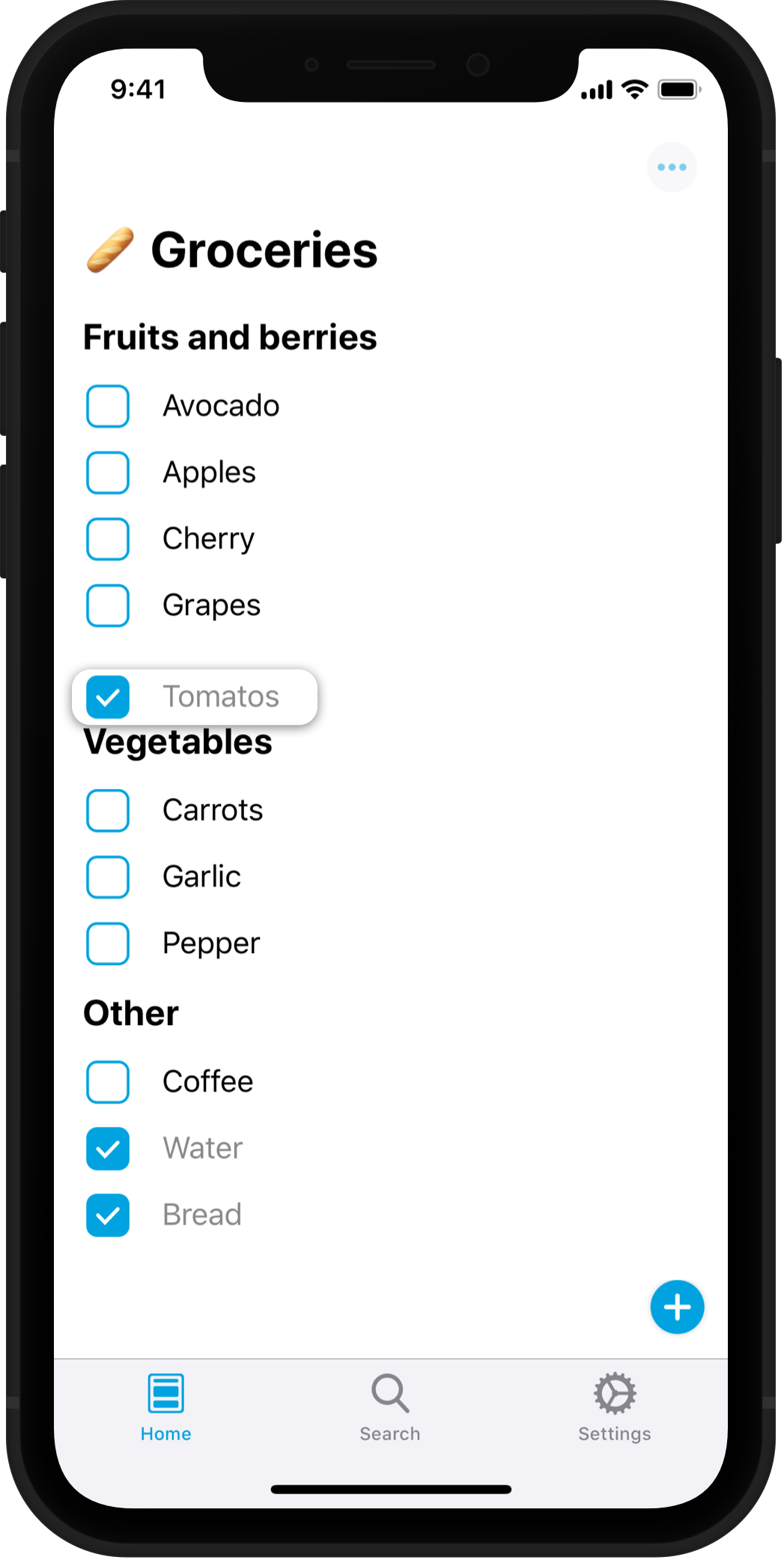Viewport: 784px width, 1560px height.
Task: Check the Grapes item
Action: coord(108,605)
